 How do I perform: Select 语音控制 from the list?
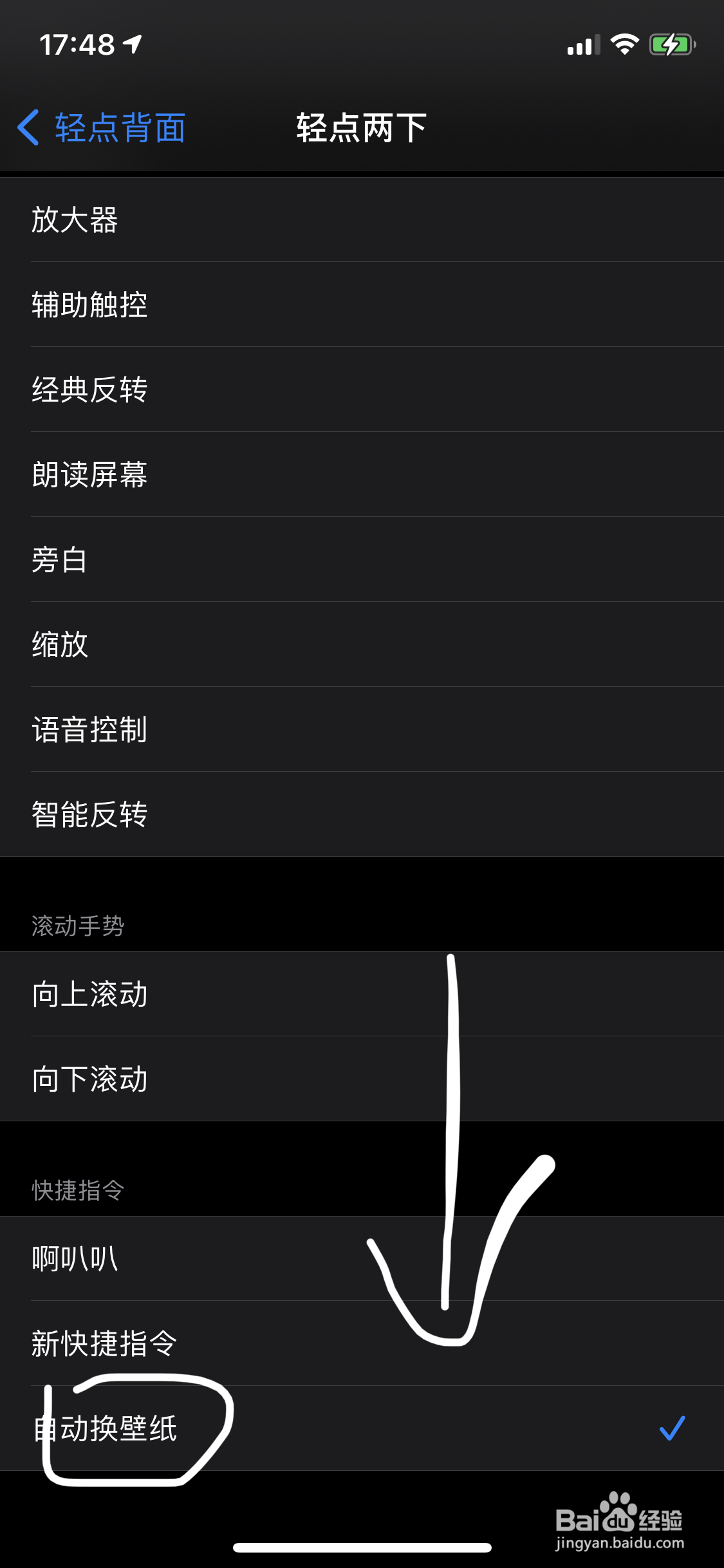point(89,731)
